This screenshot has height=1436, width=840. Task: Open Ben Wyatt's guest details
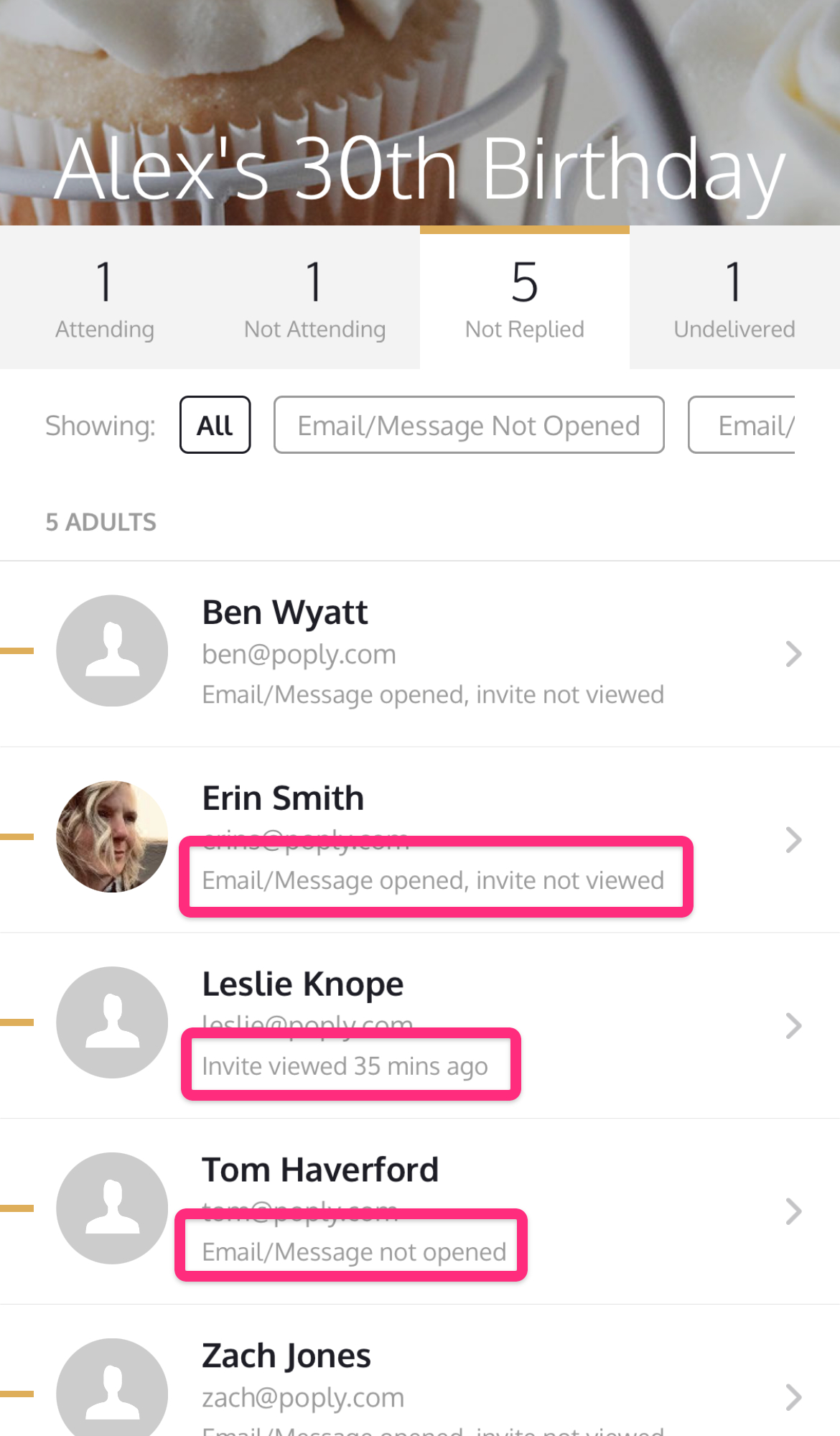point(420,653)
